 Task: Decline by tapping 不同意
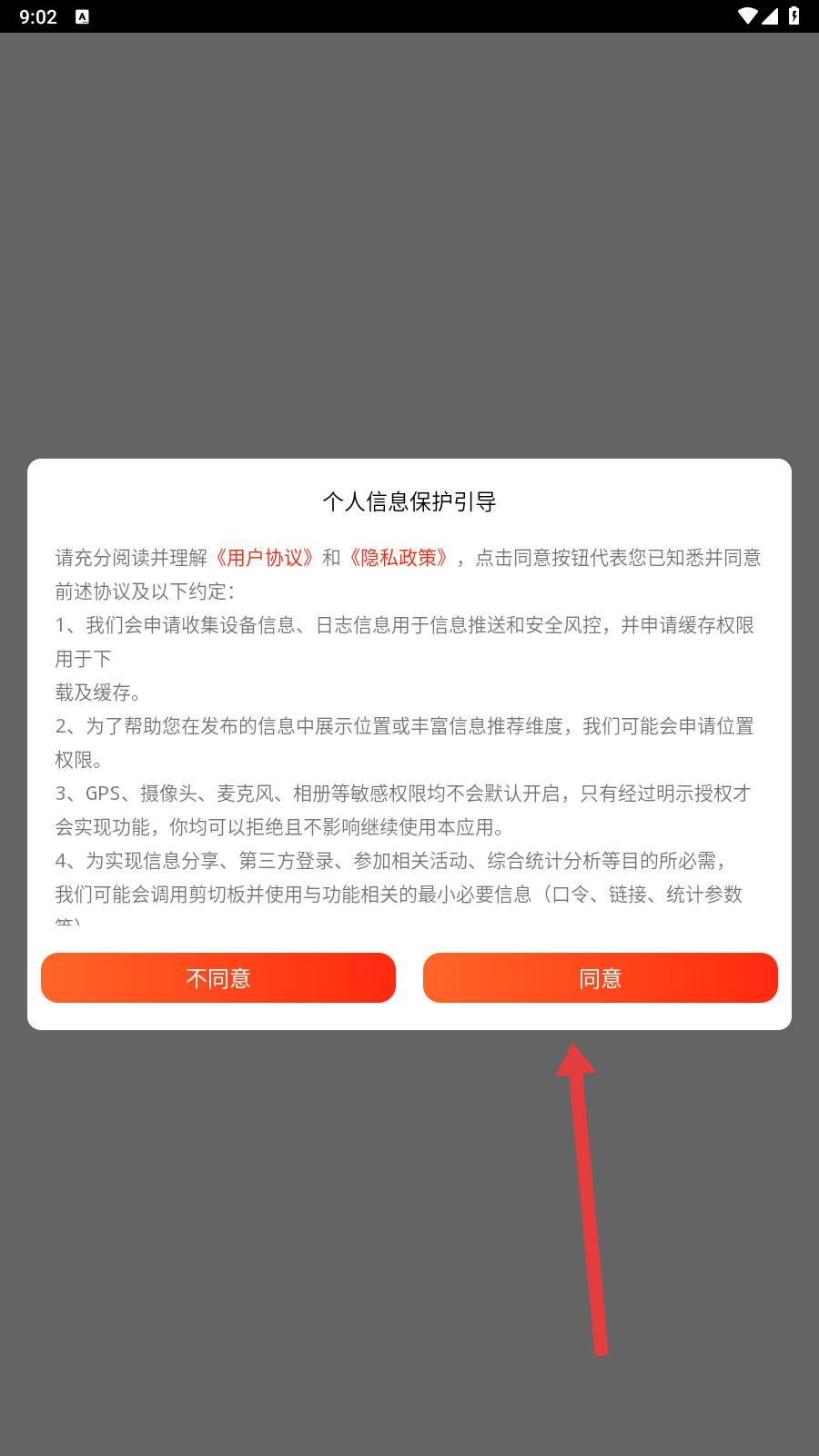click(x=218, y=977)
